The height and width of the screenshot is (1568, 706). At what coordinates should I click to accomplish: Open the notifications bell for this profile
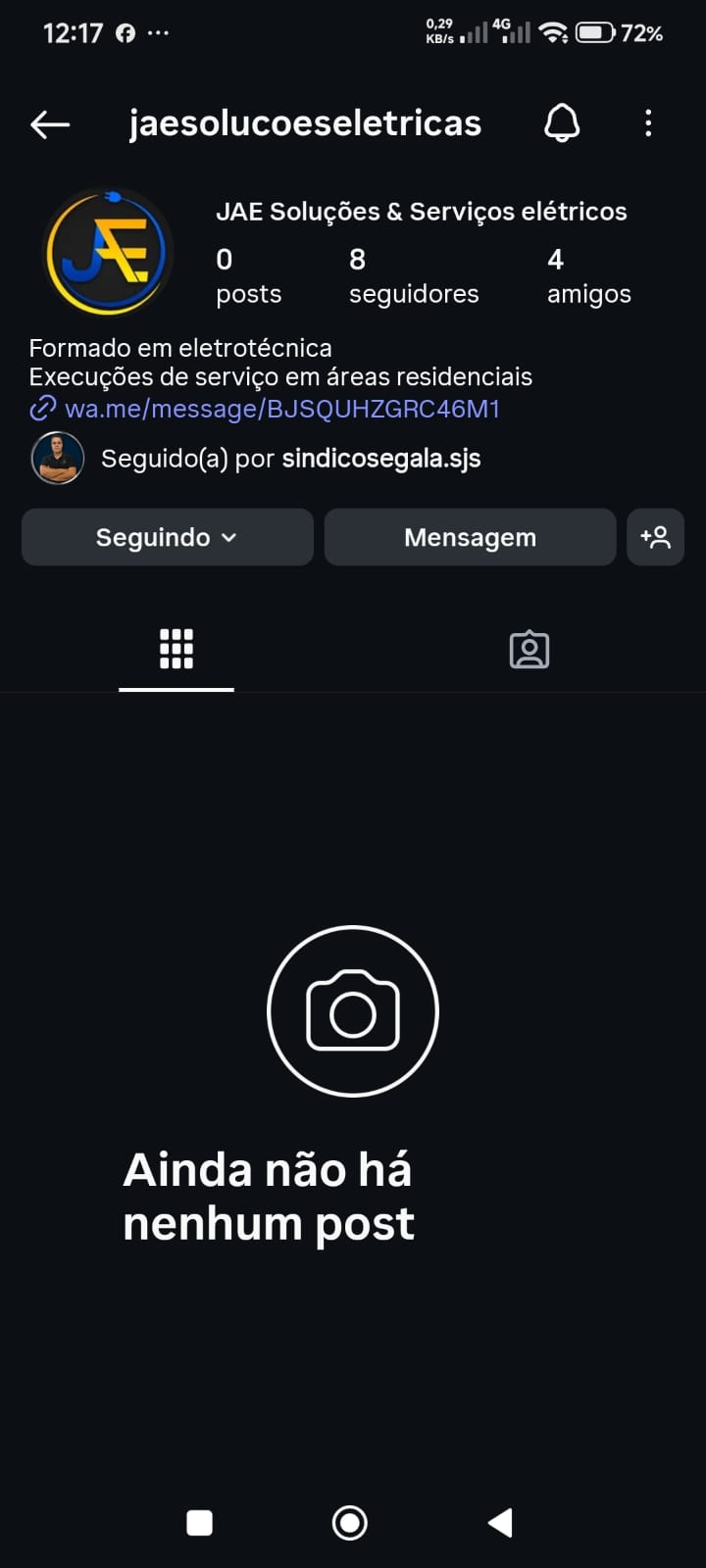(562, 123)
